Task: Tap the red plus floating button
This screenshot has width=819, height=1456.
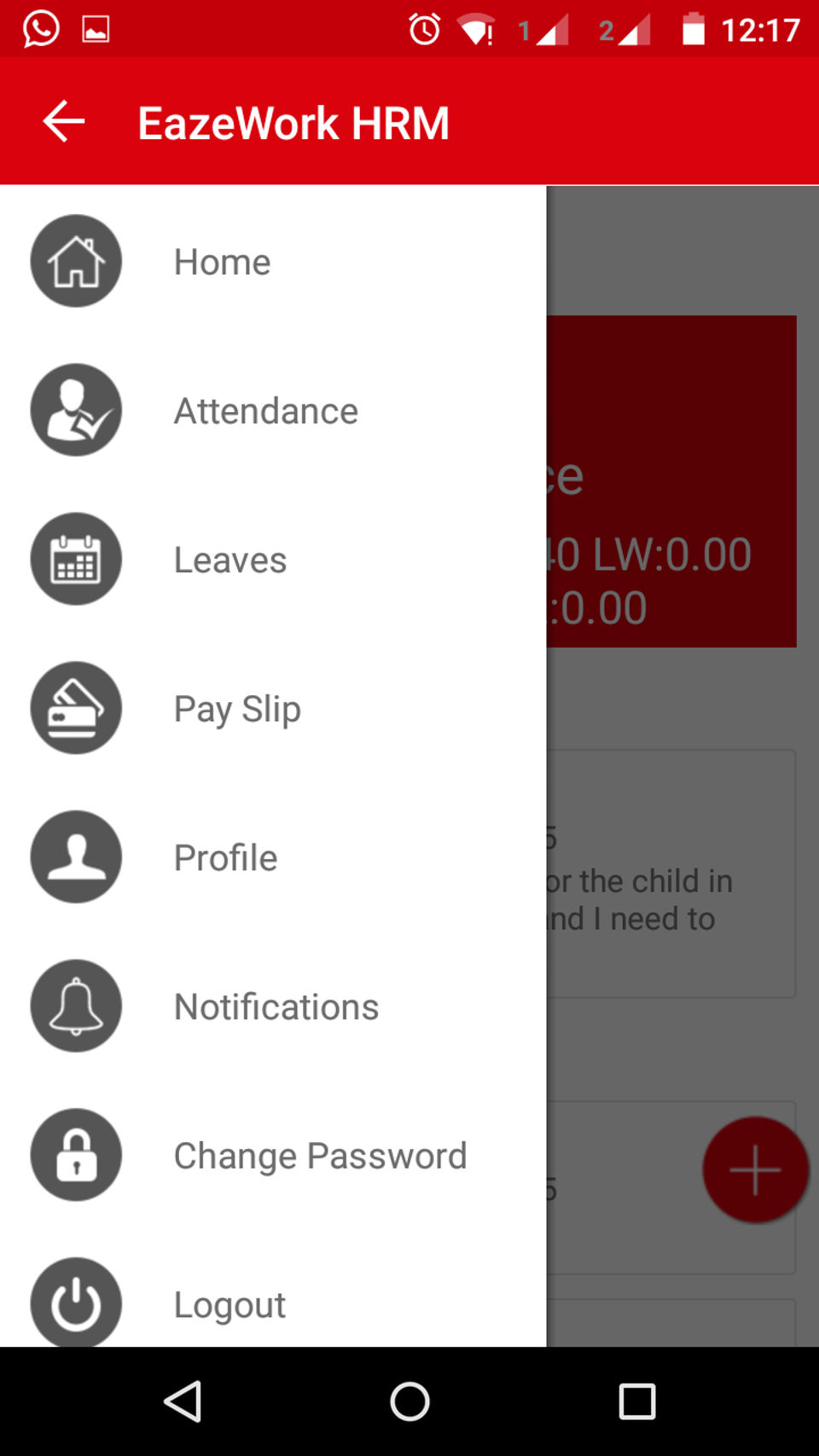Action: [x=755, y=1169]
